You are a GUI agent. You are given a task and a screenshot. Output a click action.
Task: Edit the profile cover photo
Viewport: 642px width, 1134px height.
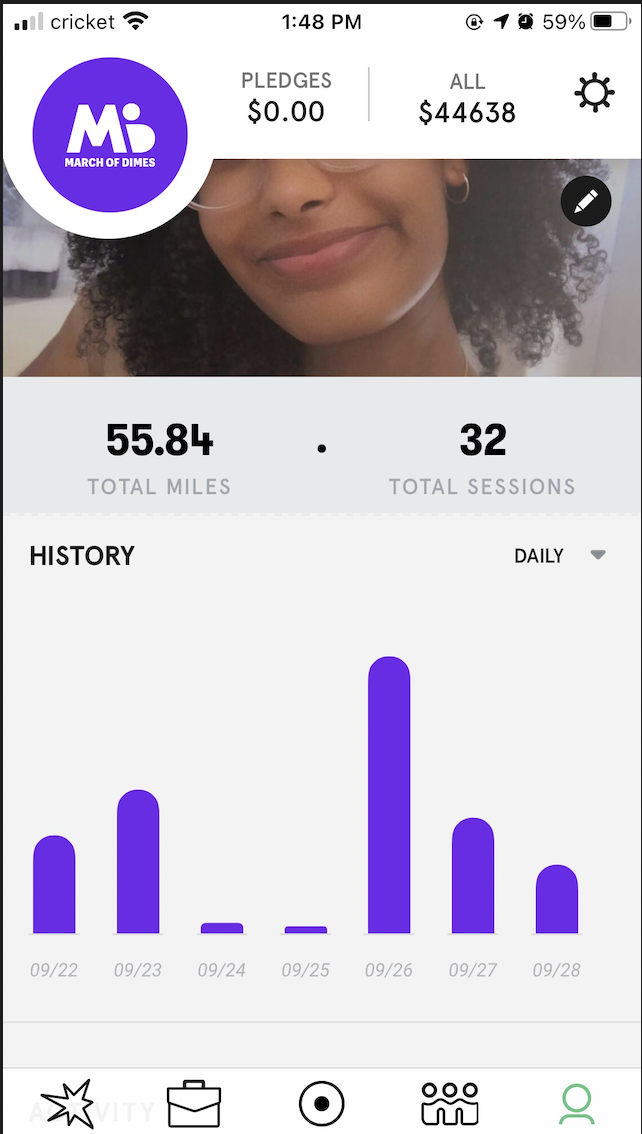(x=585, y=201)
